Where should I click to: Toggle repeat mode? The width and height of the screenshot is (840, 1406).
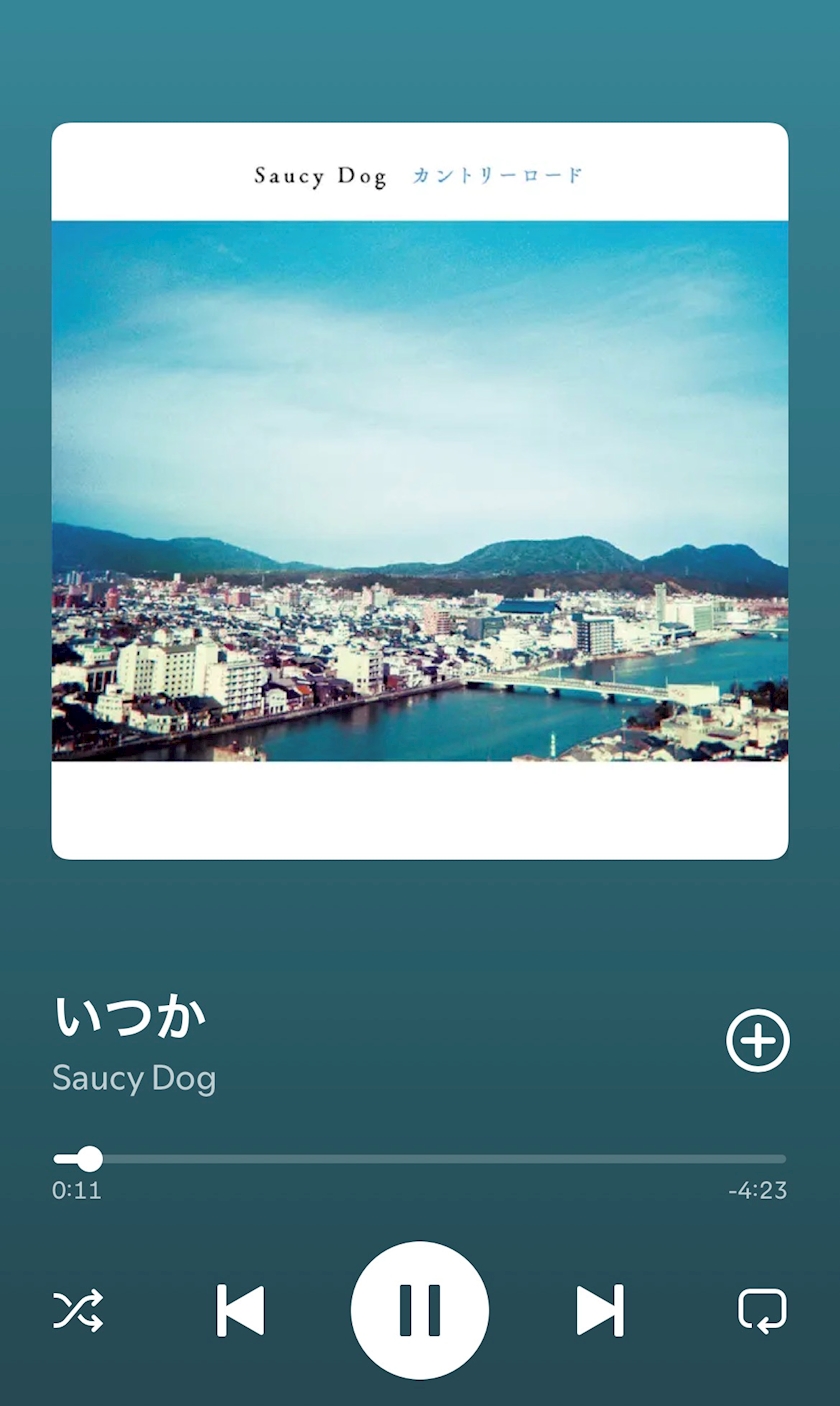[x=762, y=1310]
